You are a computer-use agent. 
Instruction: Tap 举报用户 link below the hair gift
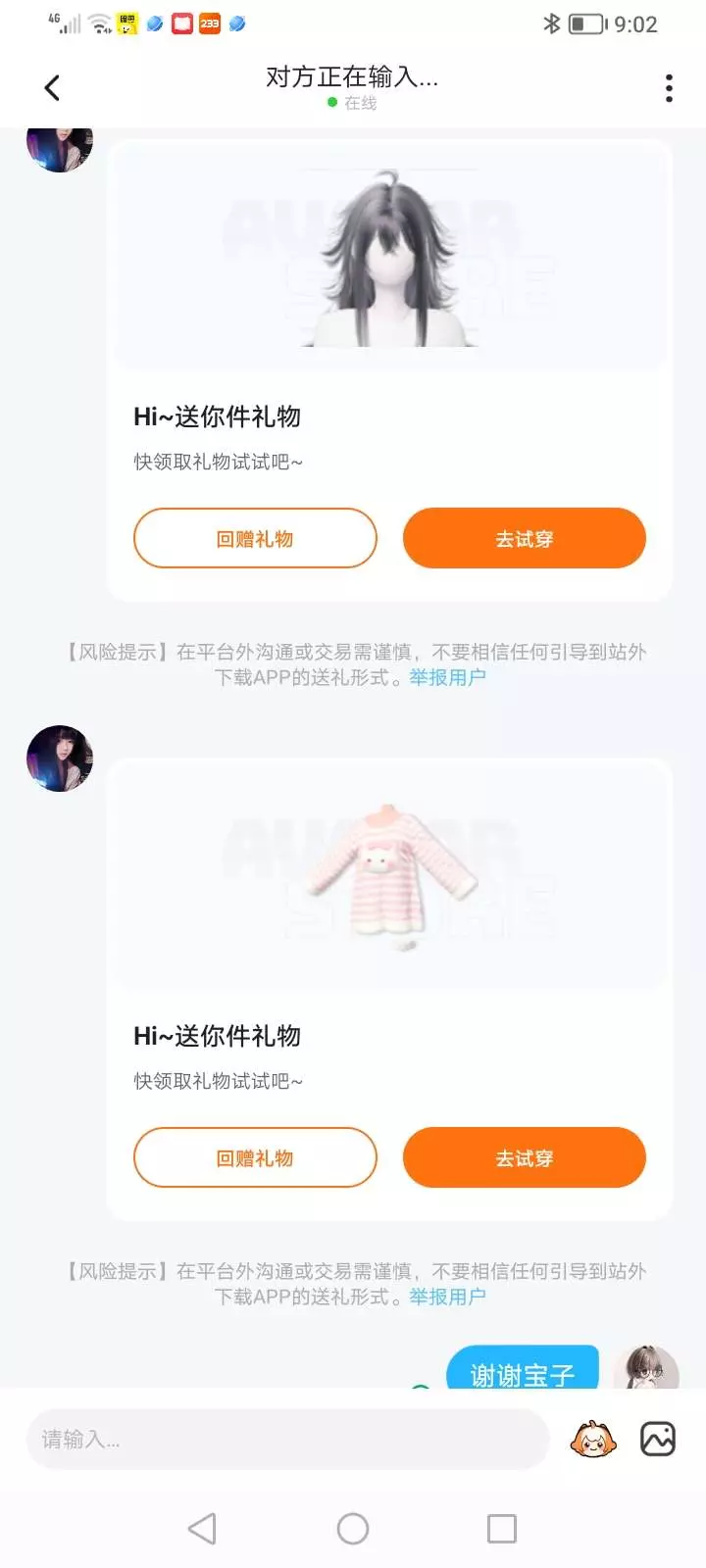point(448,677)
